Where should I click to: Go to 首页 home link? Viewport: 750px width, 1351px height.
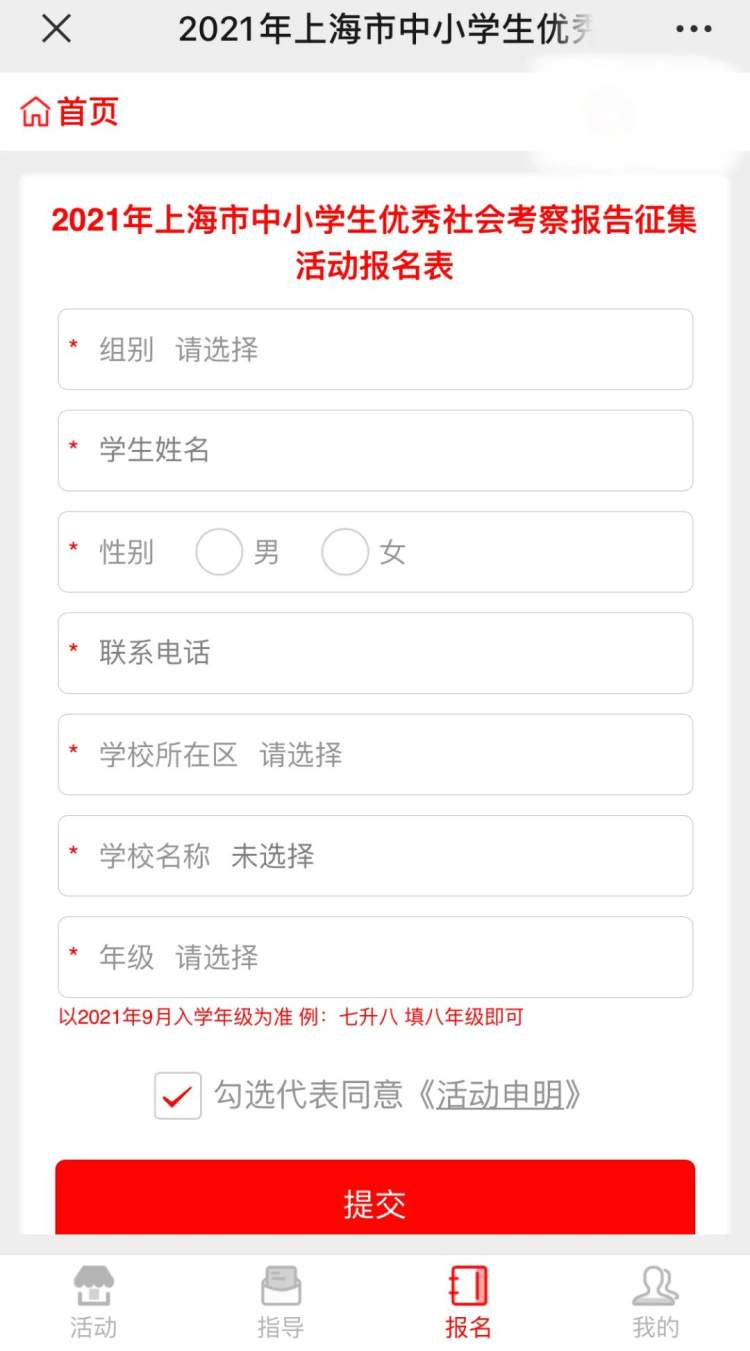69,111
